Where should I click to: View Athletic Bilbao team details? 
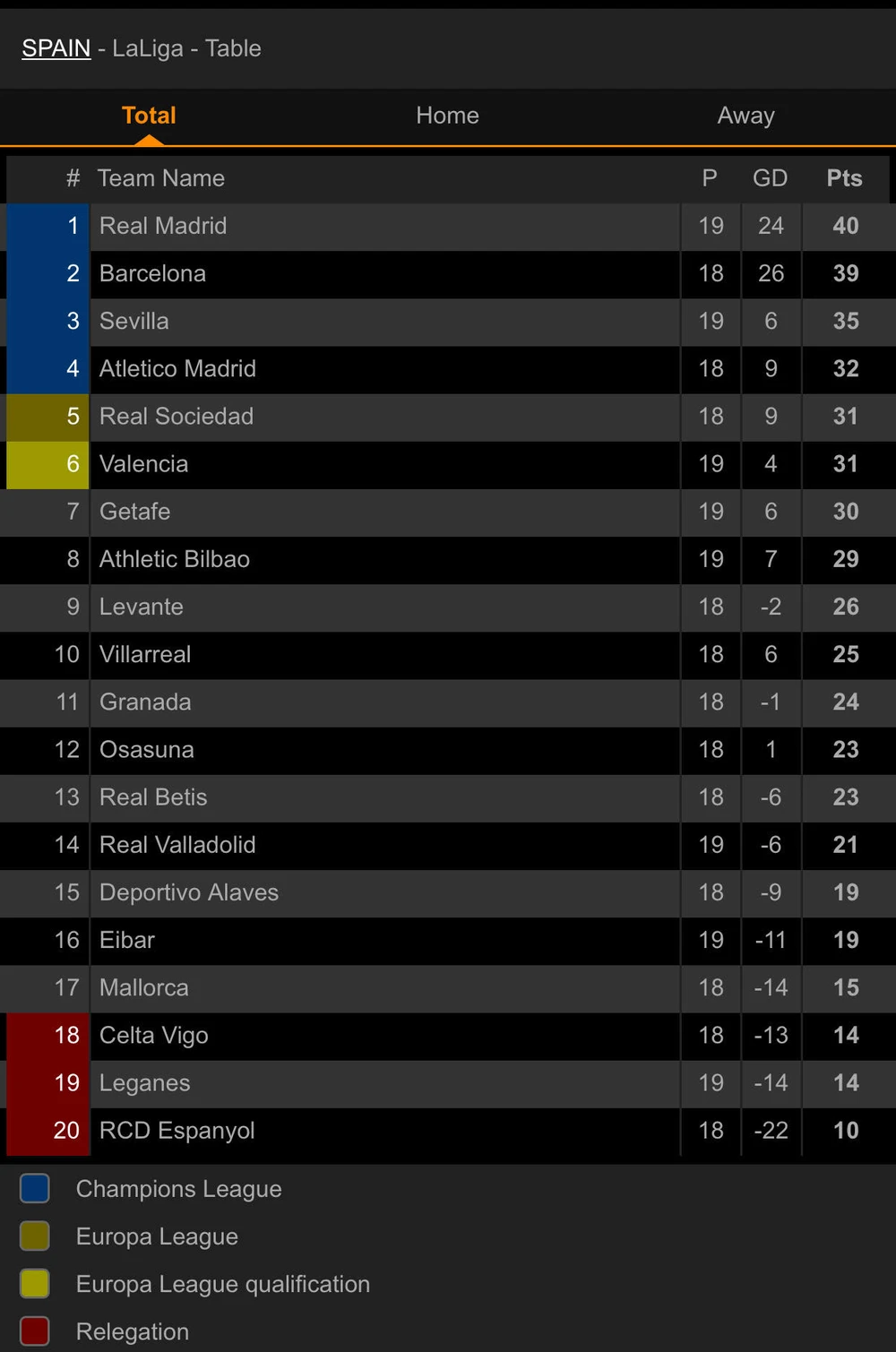[x=175, y=559]
